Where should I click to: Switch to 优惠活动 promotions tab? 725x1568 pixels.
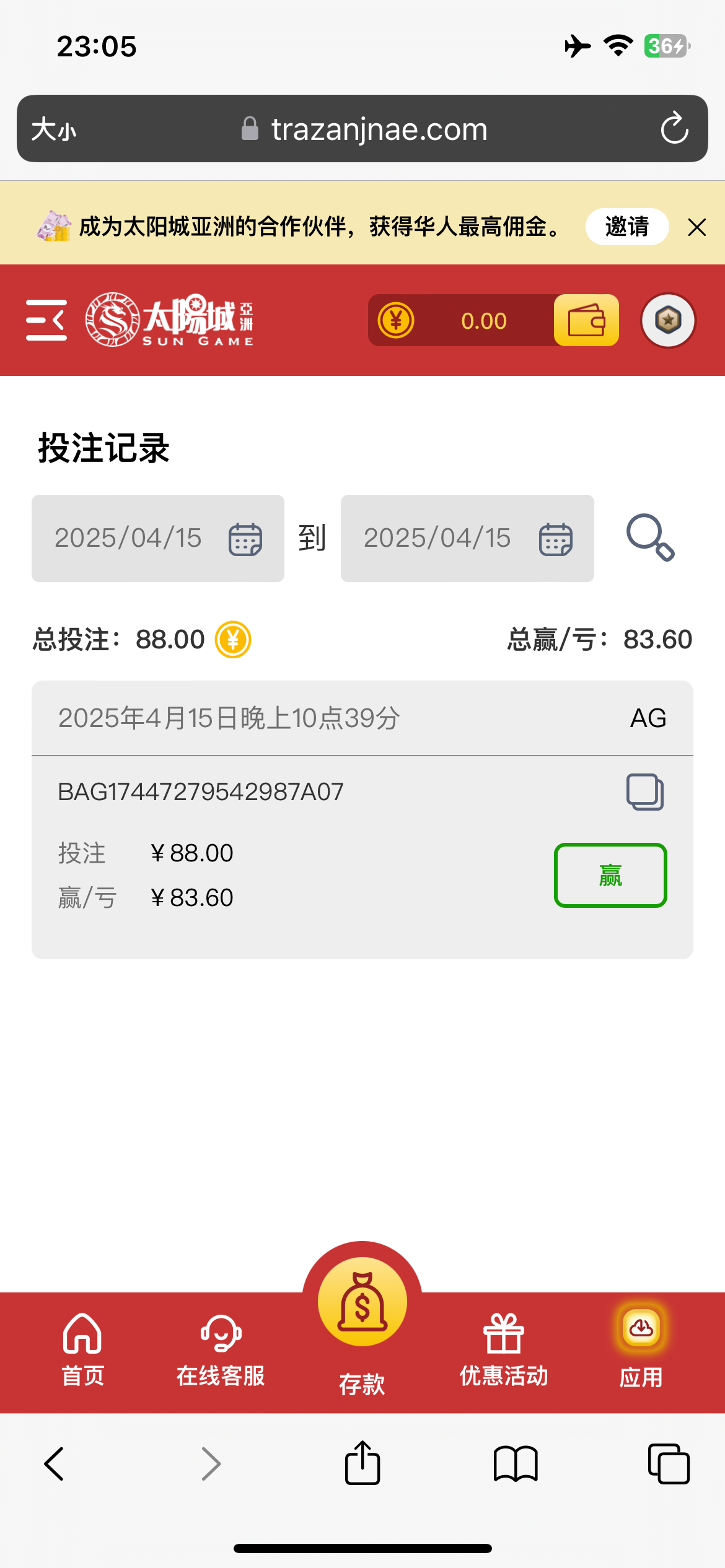point(504,1350)
